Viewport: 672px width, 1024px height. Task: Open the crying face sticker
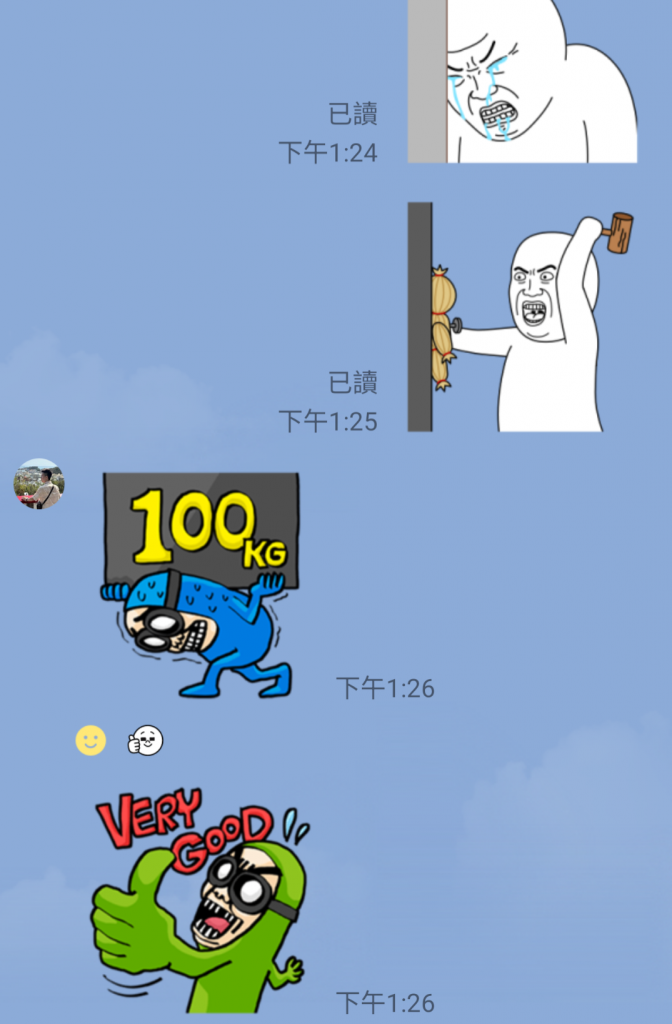click(522, 80)
